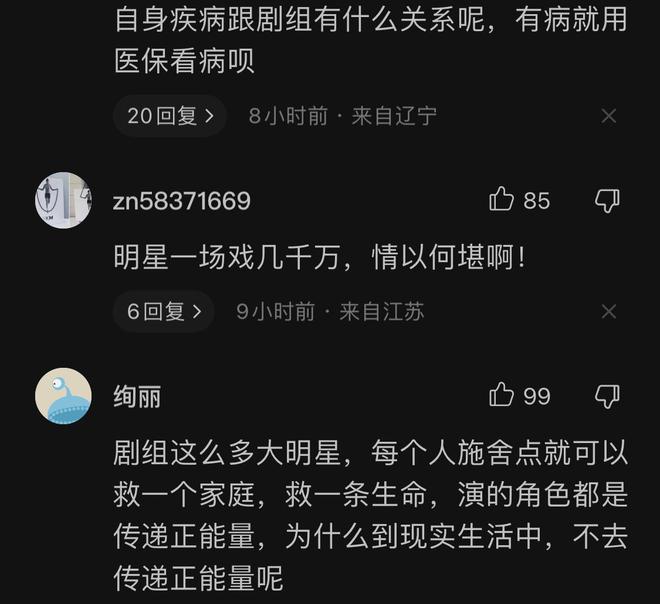The width and height of the screenshot is (660, 604).
Task: Open 绚丽's profile avatar
Action: tap(63, 396)
